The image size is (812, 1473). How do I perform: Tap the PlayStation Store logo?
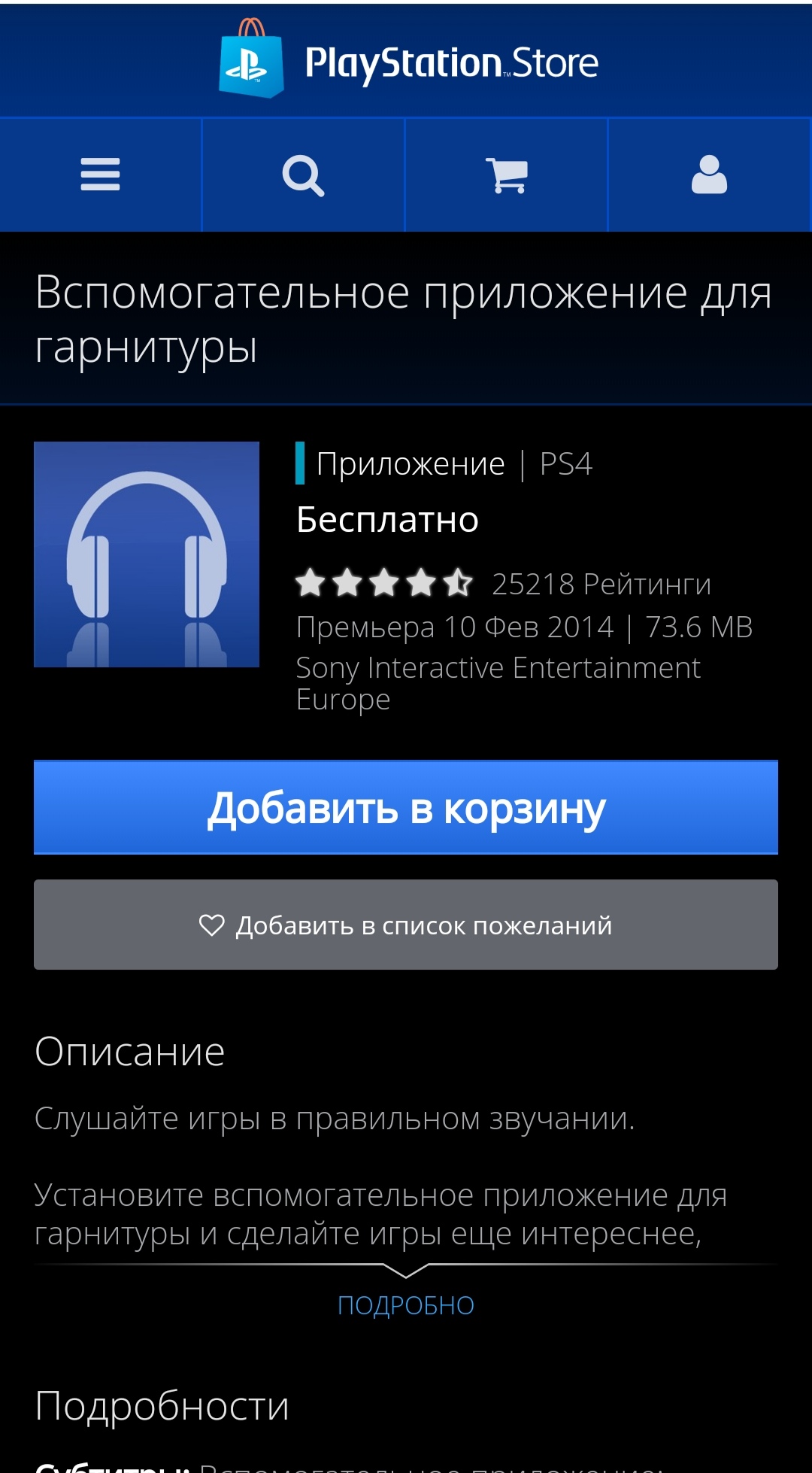point(408,62)
